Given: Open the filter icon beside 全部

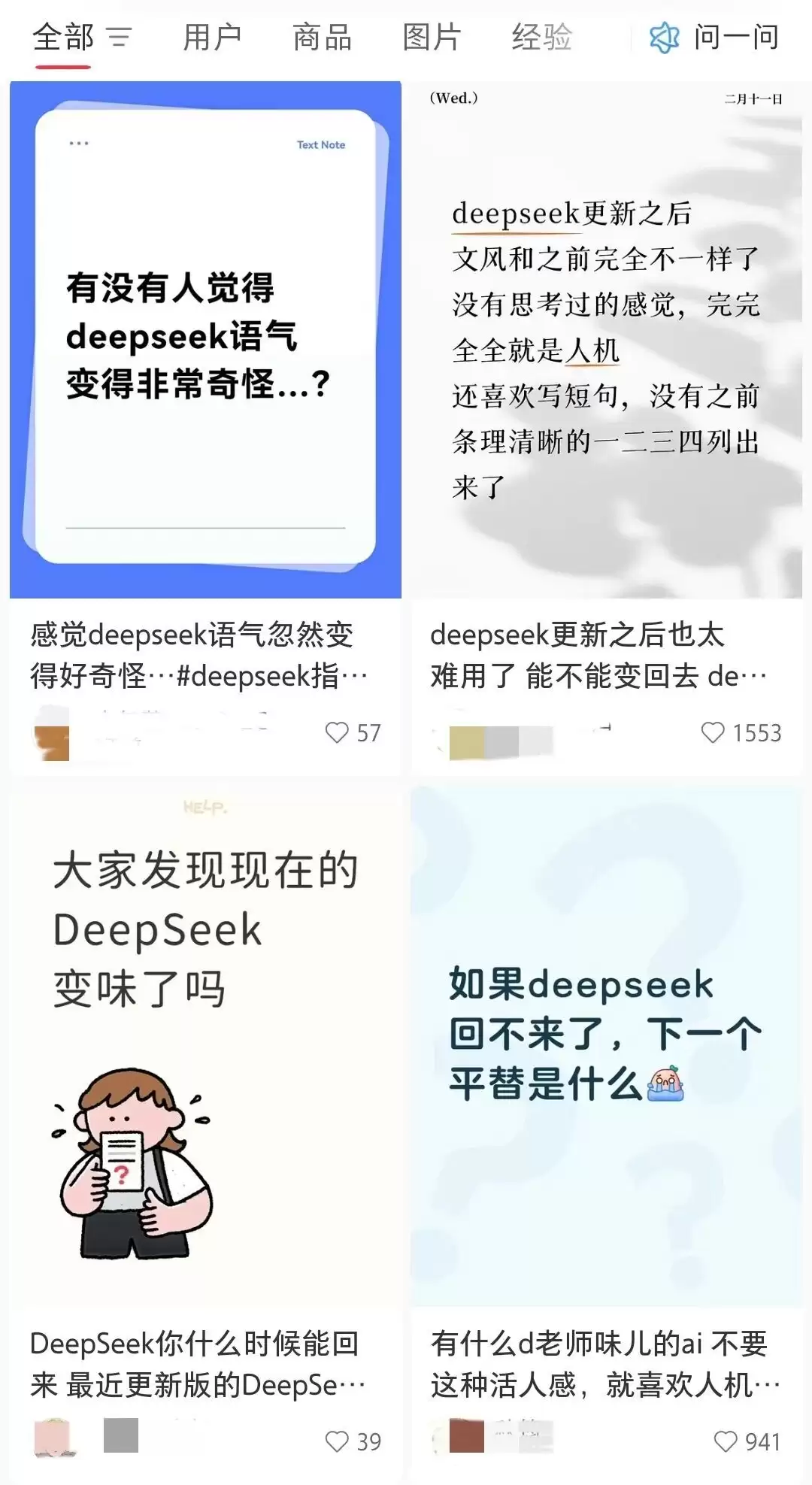Looking at the screenshot, I should (120, 36).
